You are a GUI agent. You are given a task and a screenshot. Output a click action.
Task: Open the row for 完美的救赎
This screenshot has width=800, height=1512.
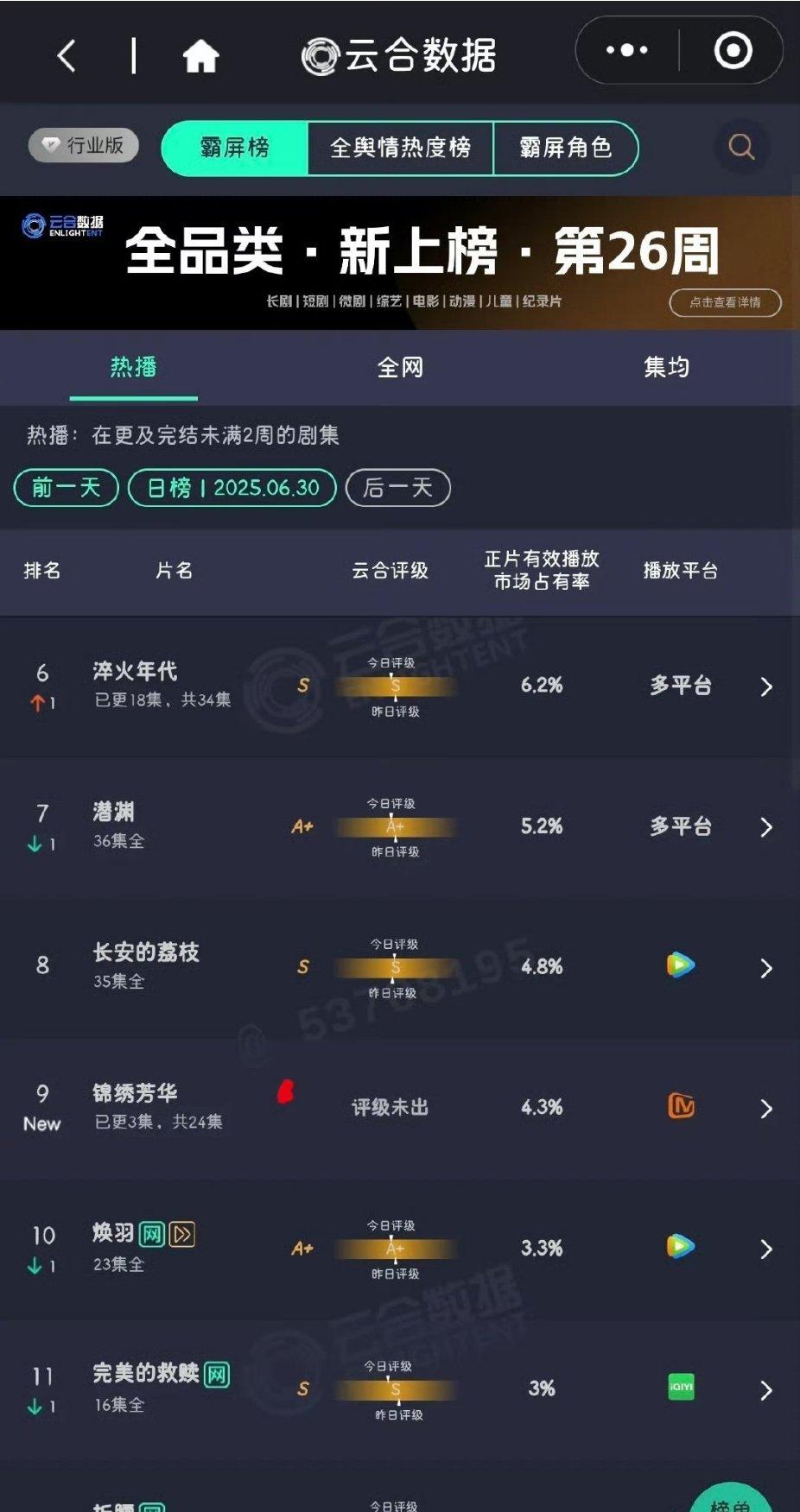point(400,1389)
